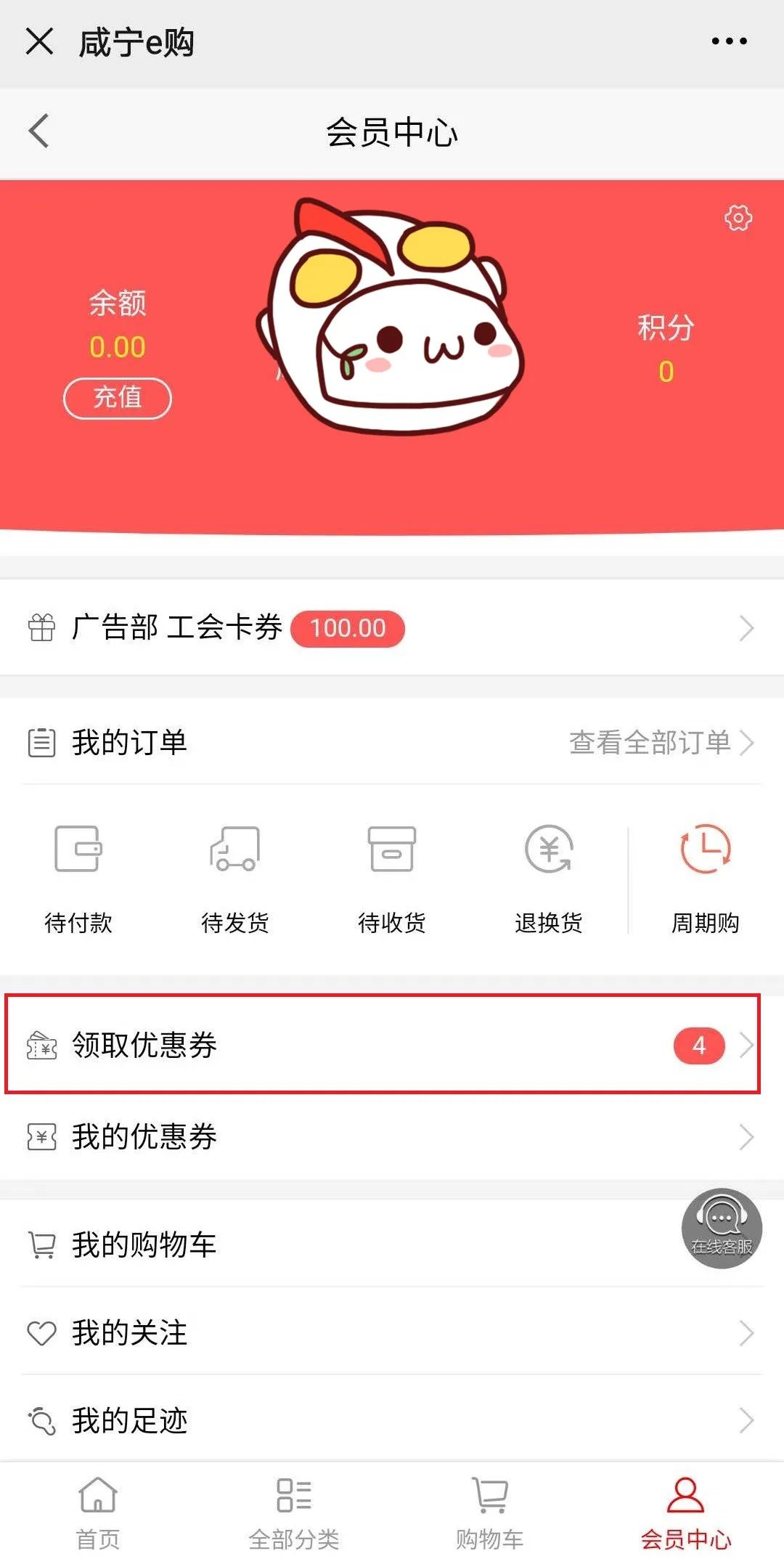Open 退换货 returns
The height and width of the screenshot is (1564, 784).
click(x=549, y=879)
